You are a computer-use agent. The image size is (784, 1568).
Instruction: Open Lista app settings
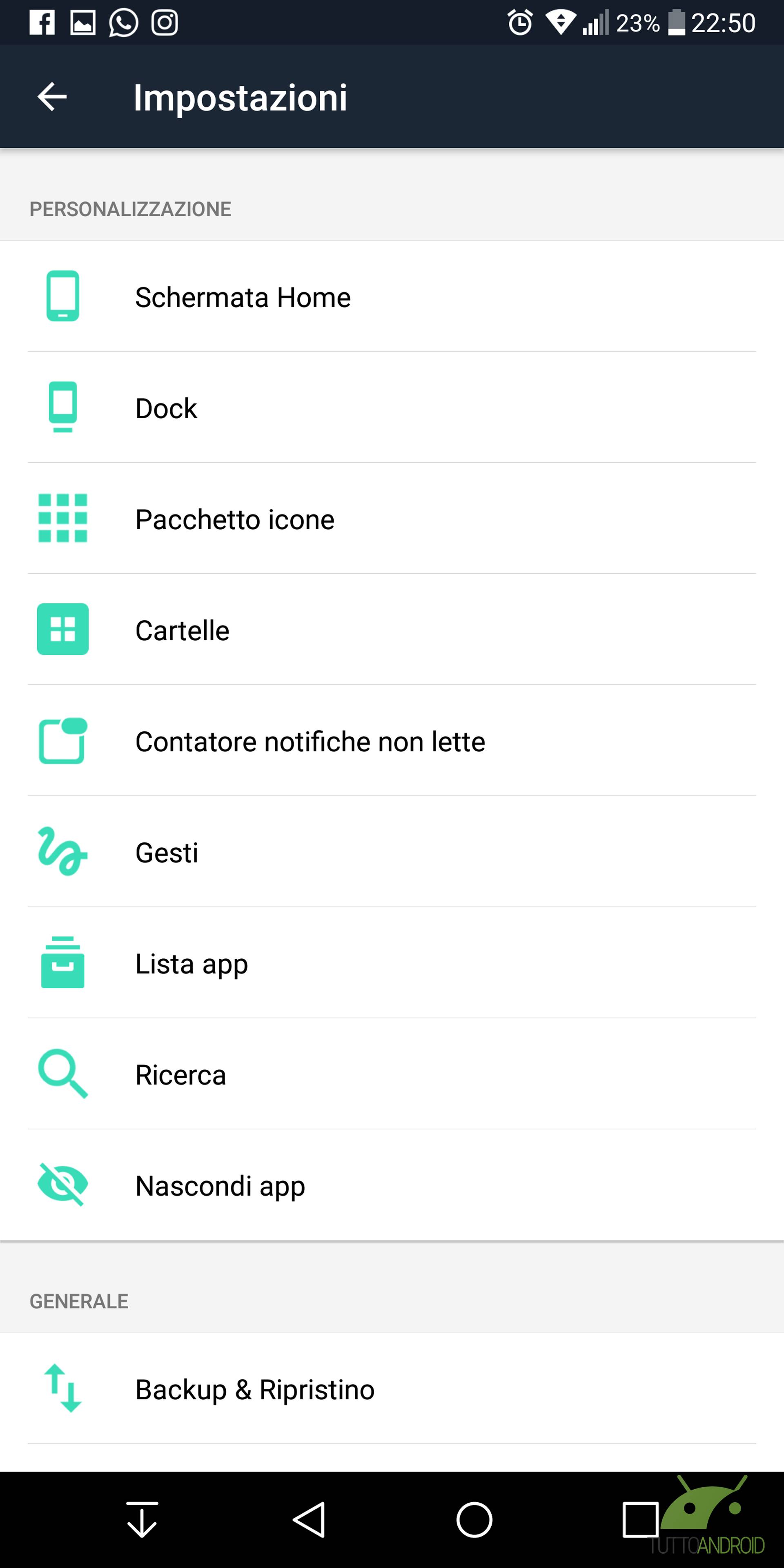tap(392, 963)
